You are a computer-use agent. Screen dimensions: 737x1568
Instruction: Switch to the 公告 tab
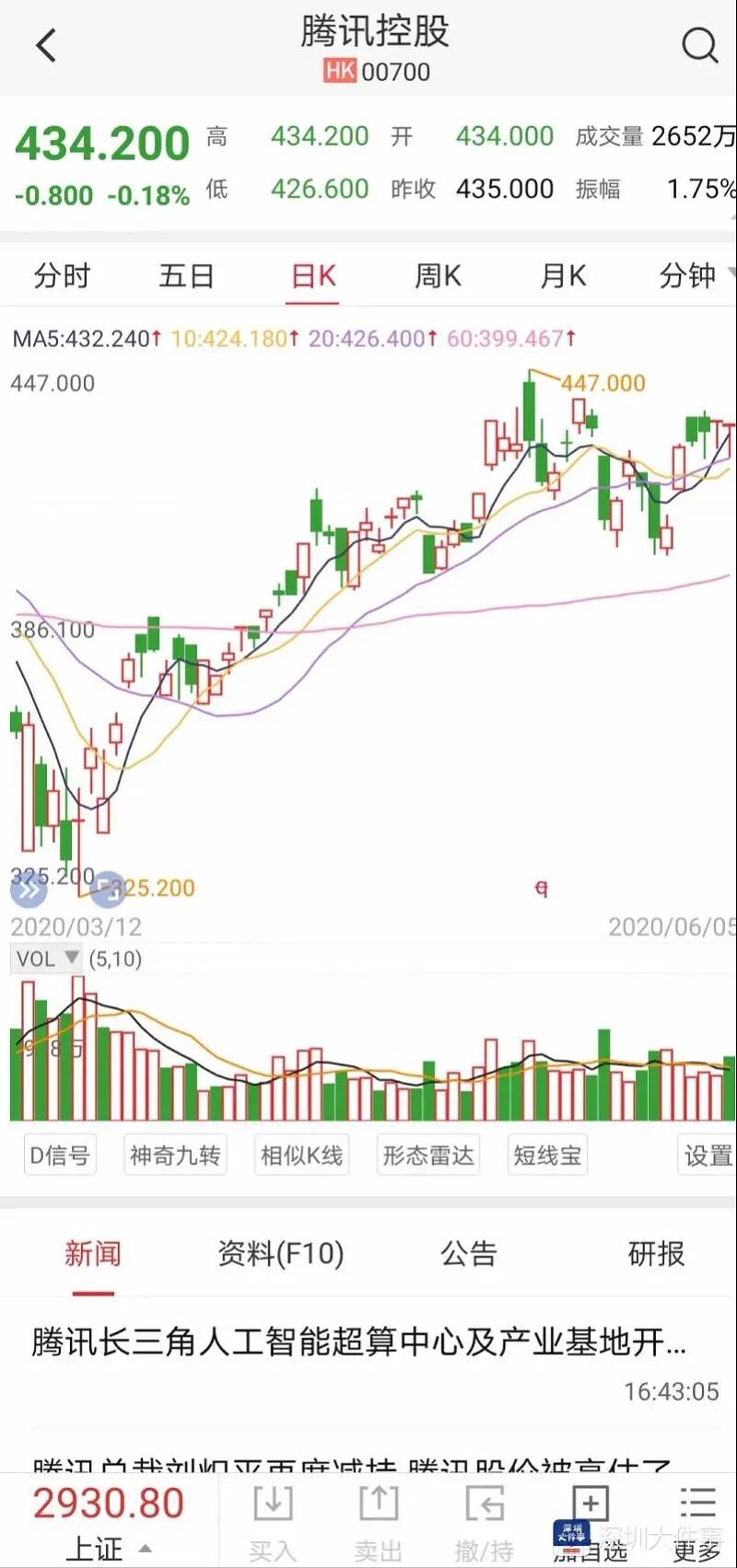(469, 1253)
